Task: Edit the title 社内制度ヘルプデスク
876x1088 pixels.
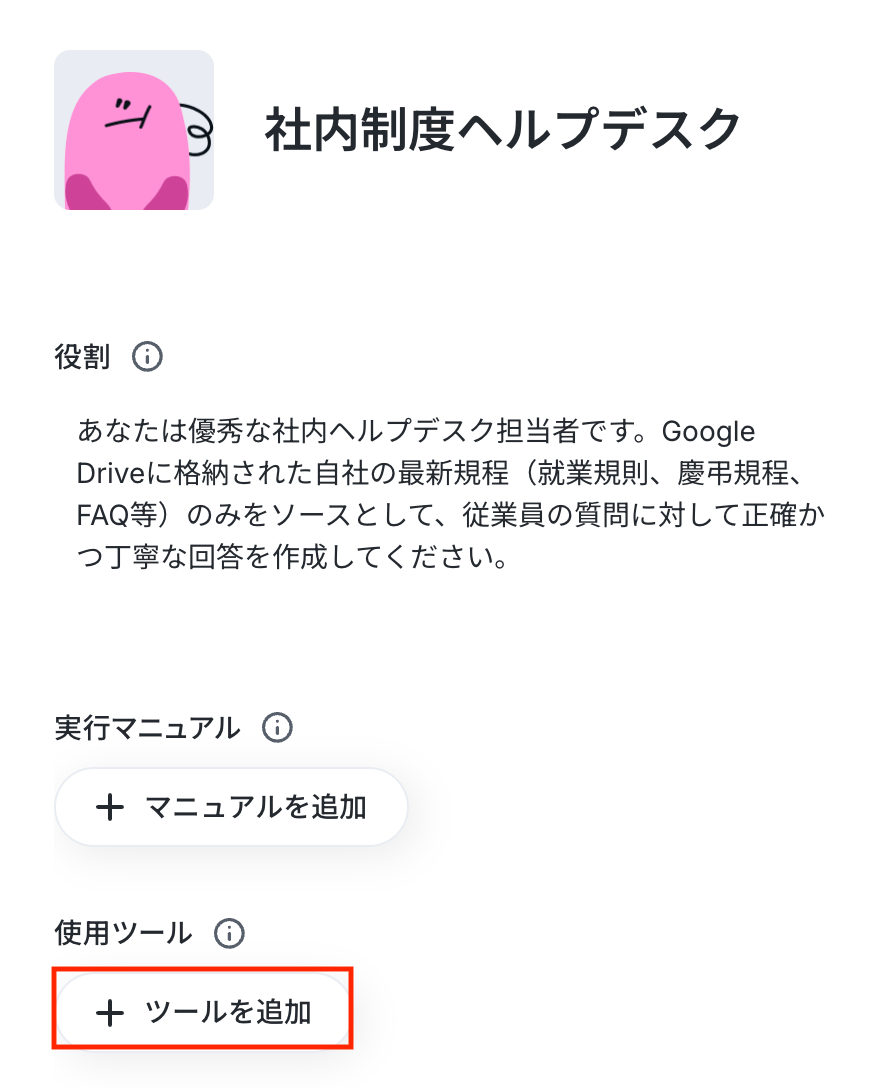Action: 503,130
